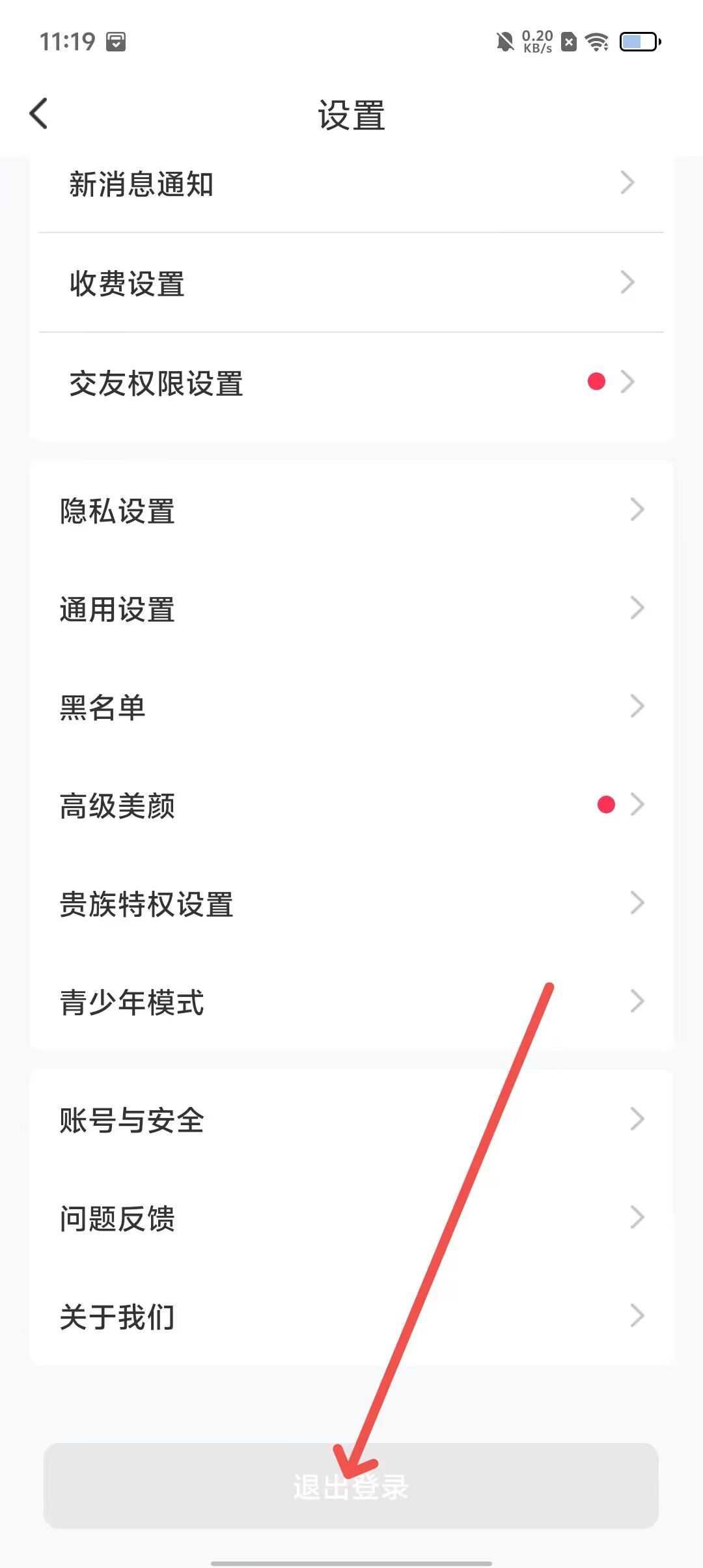Image resolution: width=703 pixels, height=1568 pixels.
Task: Open 账号与安全
Action: click(x=351, y=1121)
